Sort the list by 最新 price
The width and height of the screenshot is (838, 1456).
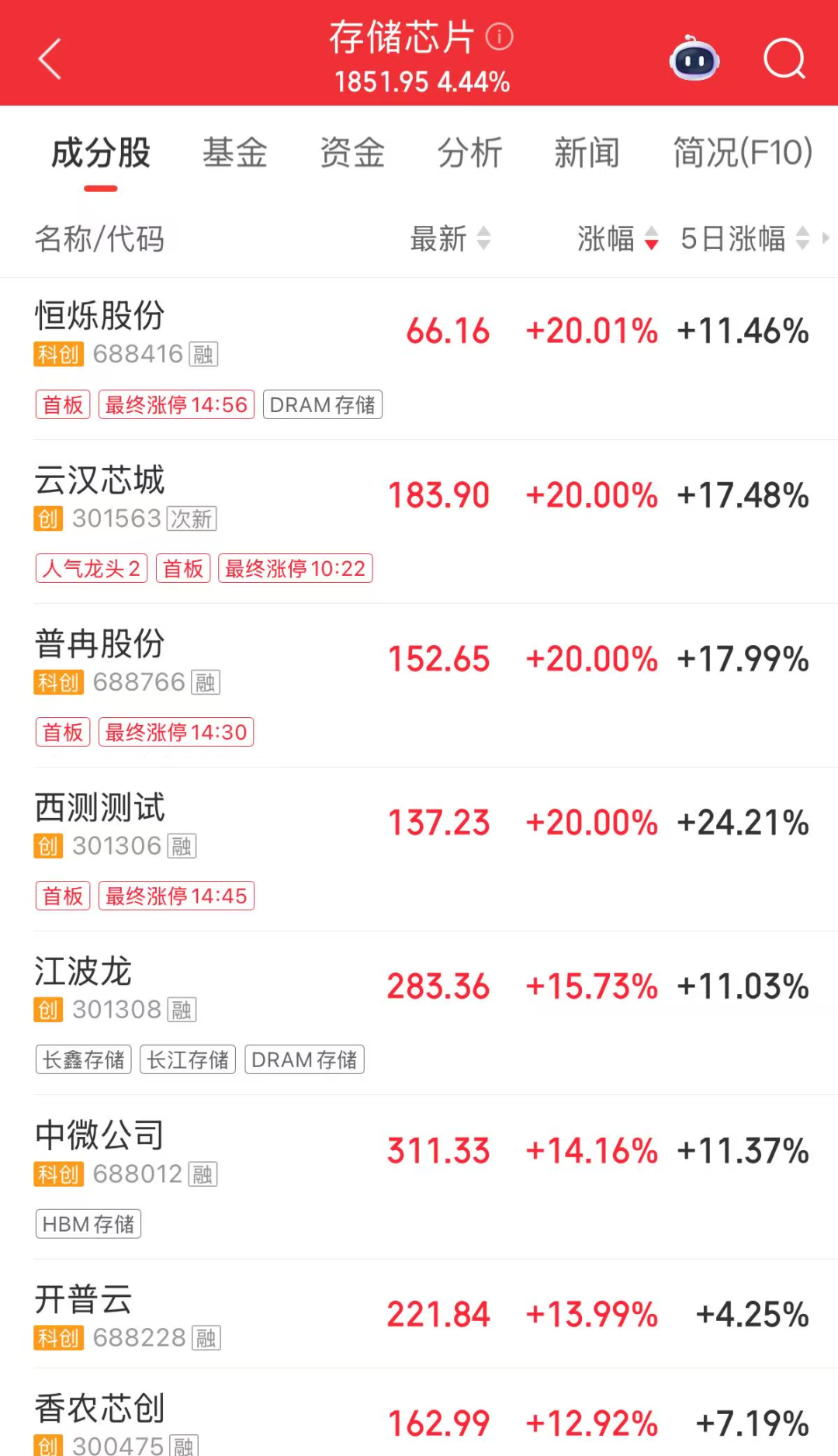pyautogui.click(x=450, y=238)
